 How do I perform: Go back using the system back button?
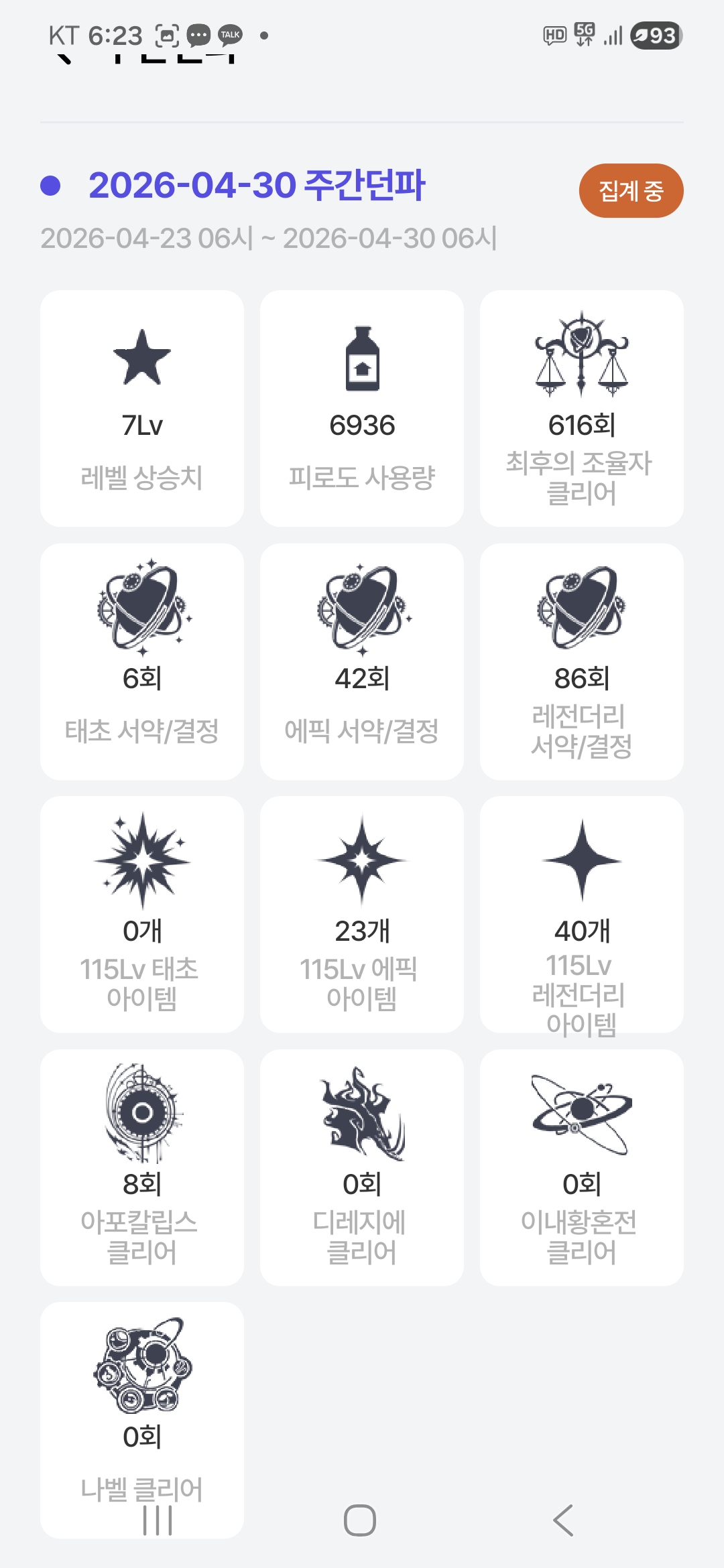[x=563, y=1520]
